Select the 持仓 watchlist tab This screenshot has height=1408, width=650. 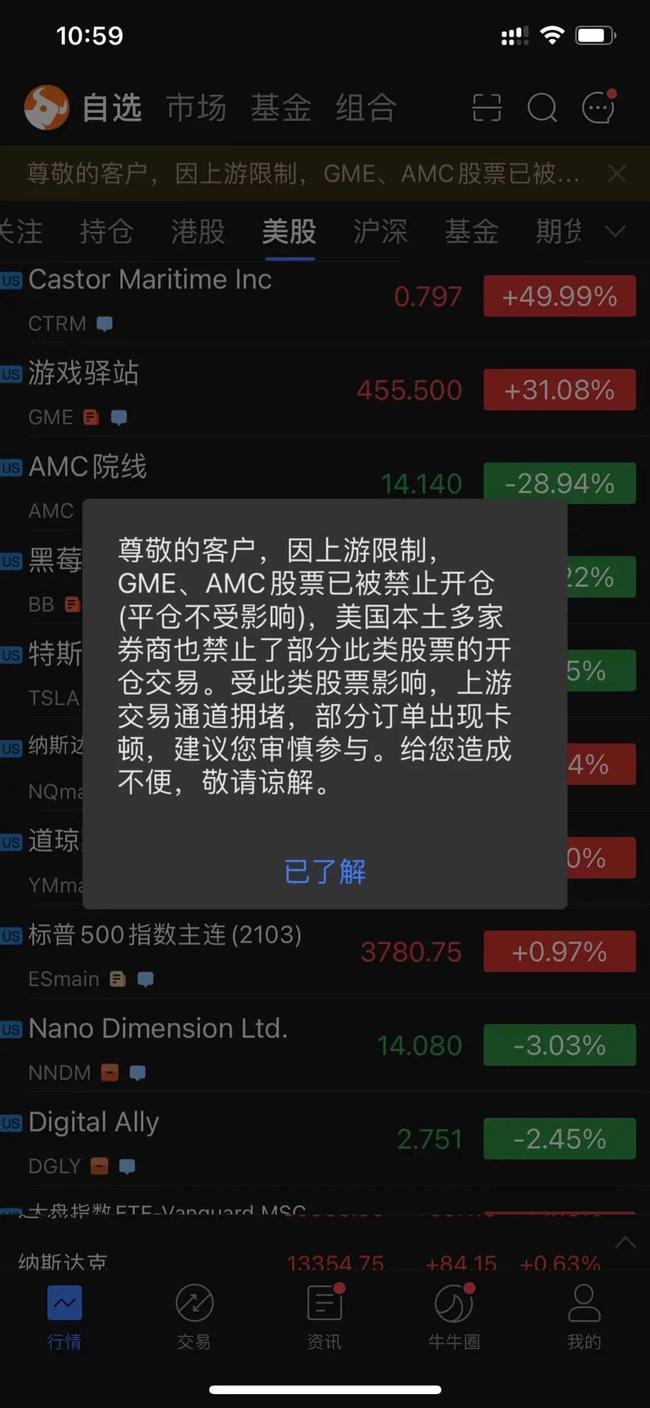(106, 232)
